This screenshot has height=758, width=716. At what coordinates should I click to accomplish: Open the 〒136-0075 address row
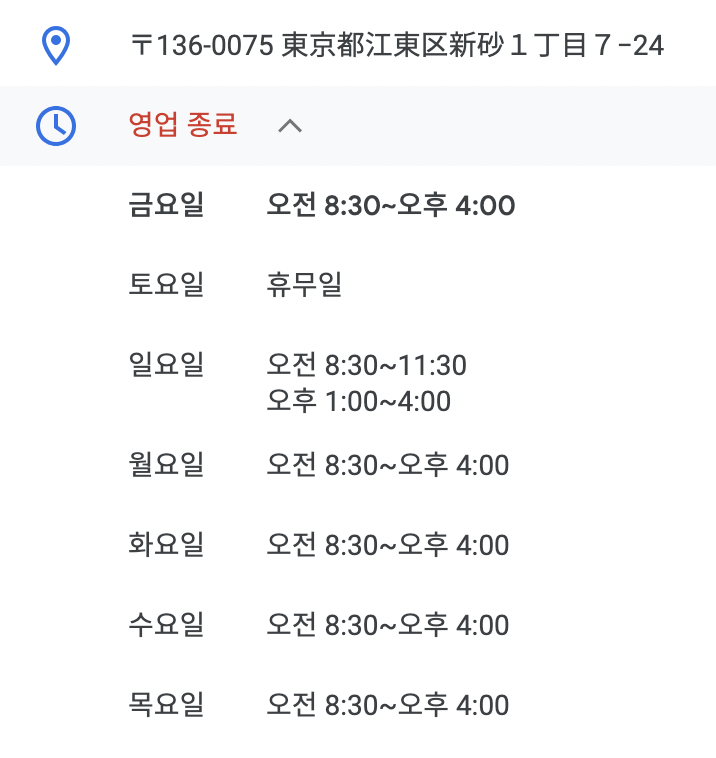click(358, 44)
